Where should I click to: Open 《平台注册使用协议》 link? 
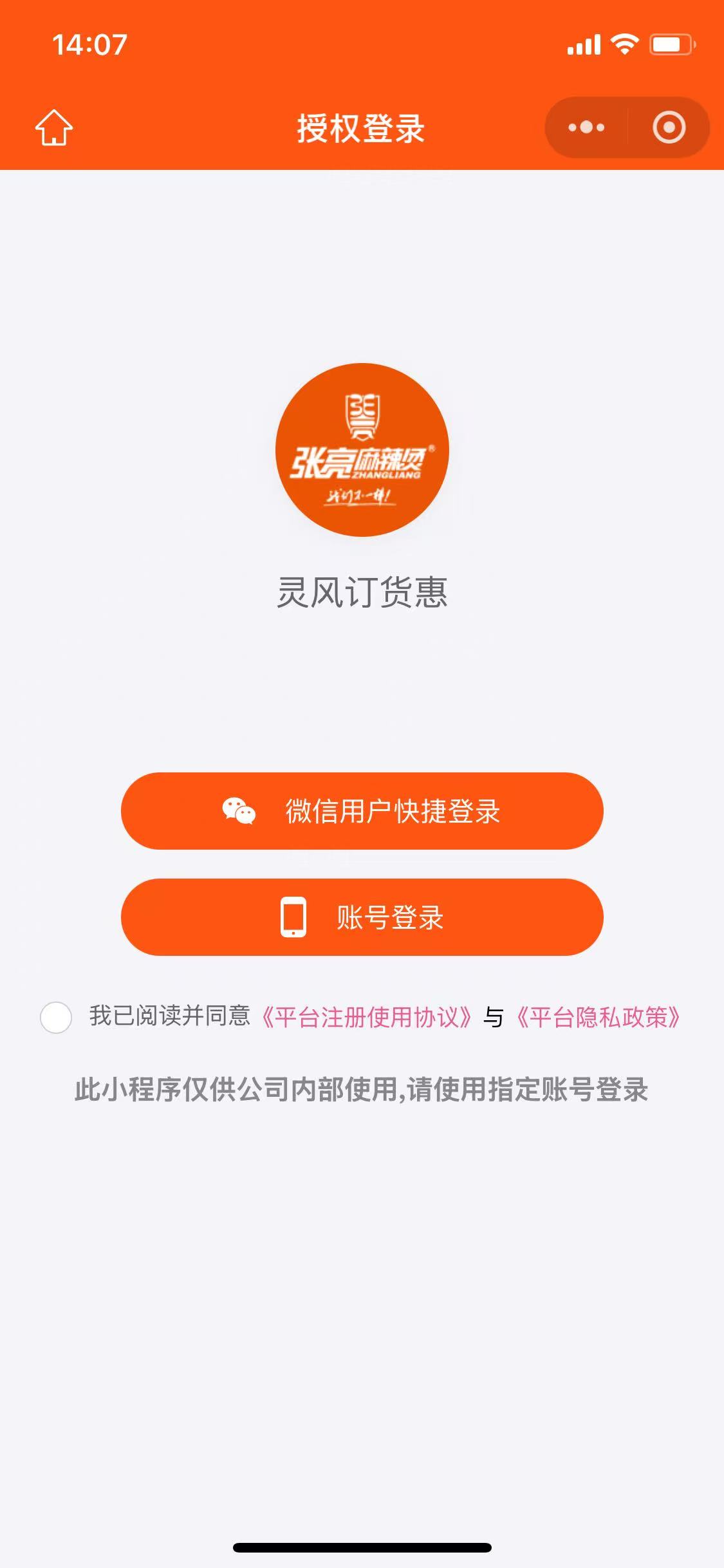[367, 1018]
